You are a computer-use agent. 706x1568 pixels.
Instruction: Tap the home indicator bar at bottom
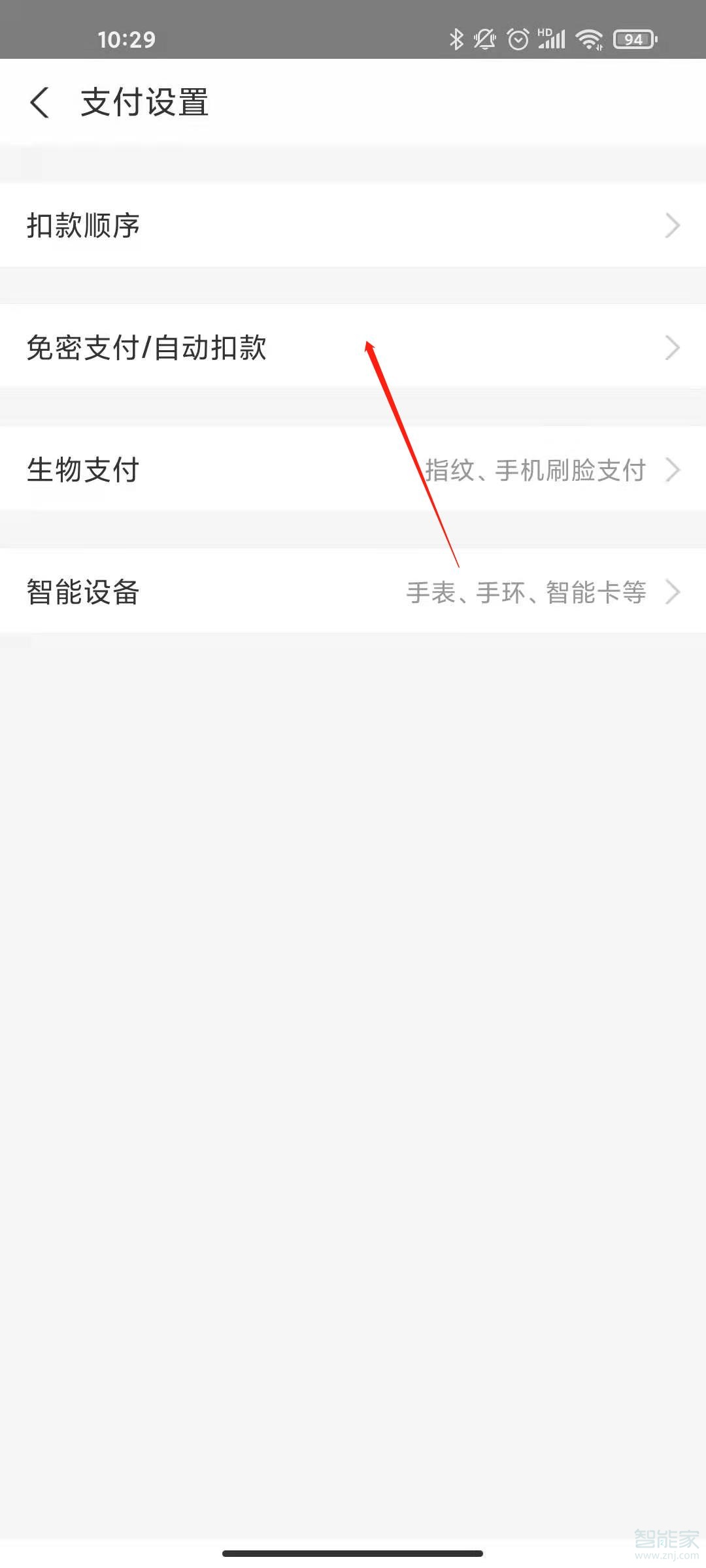coord(353,1553)
